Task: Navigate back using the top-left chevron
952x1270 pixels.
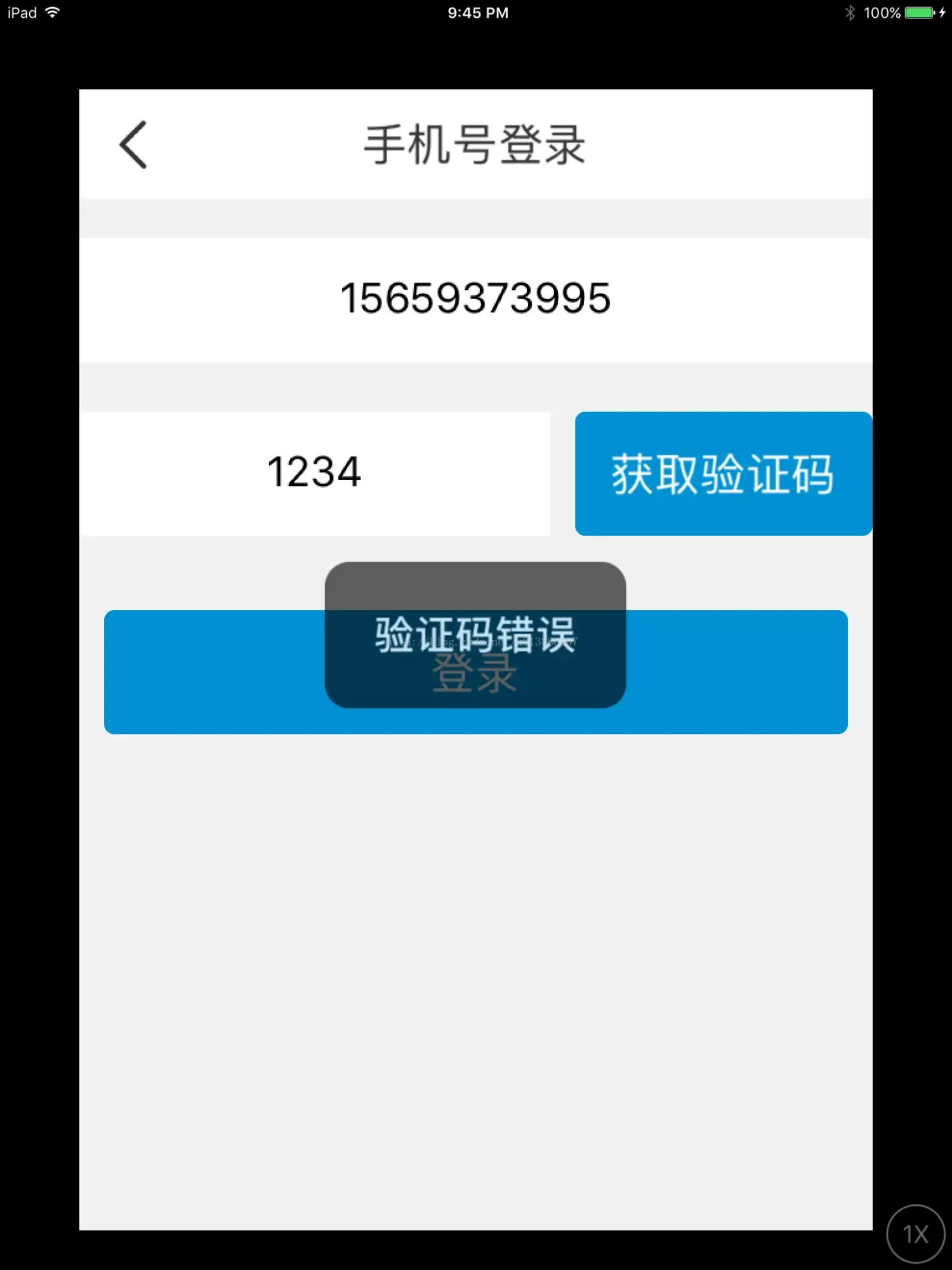Action: [x=132, y=144]
